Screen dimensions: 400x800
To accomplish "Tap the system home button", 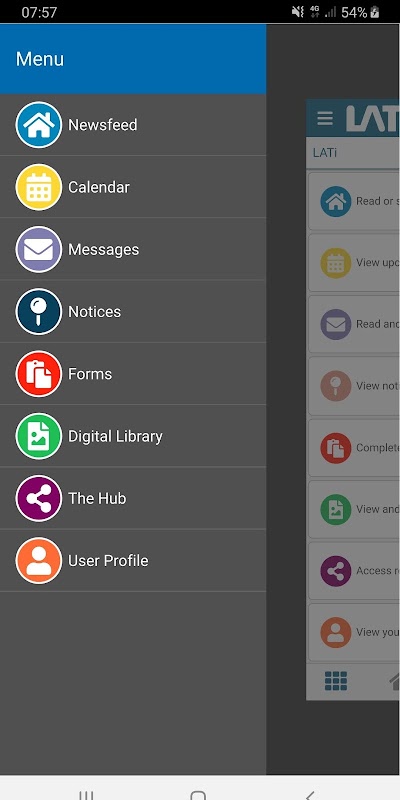I will [x=198, y=795].
